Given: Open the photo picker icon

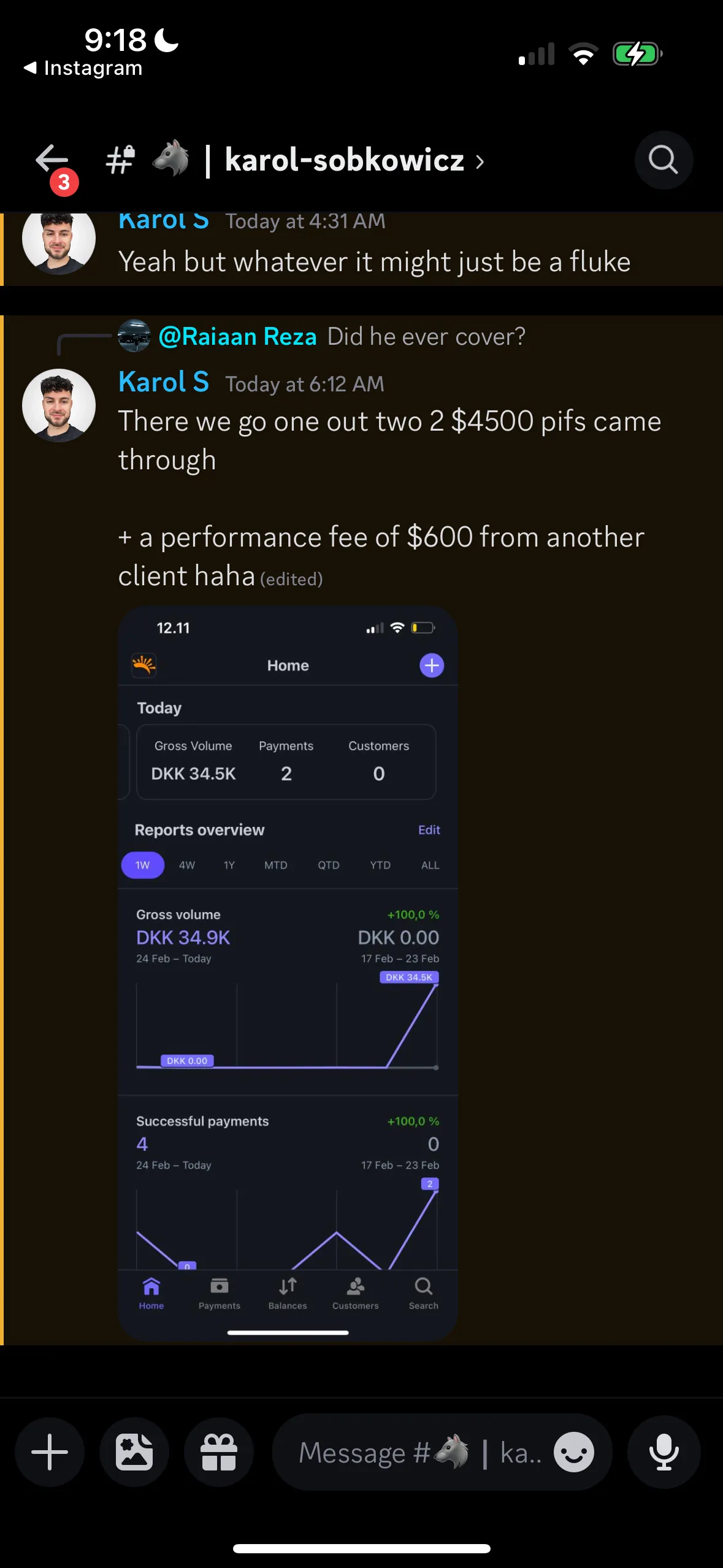Looking at the screenshot, I should [x=134, y=1452].
